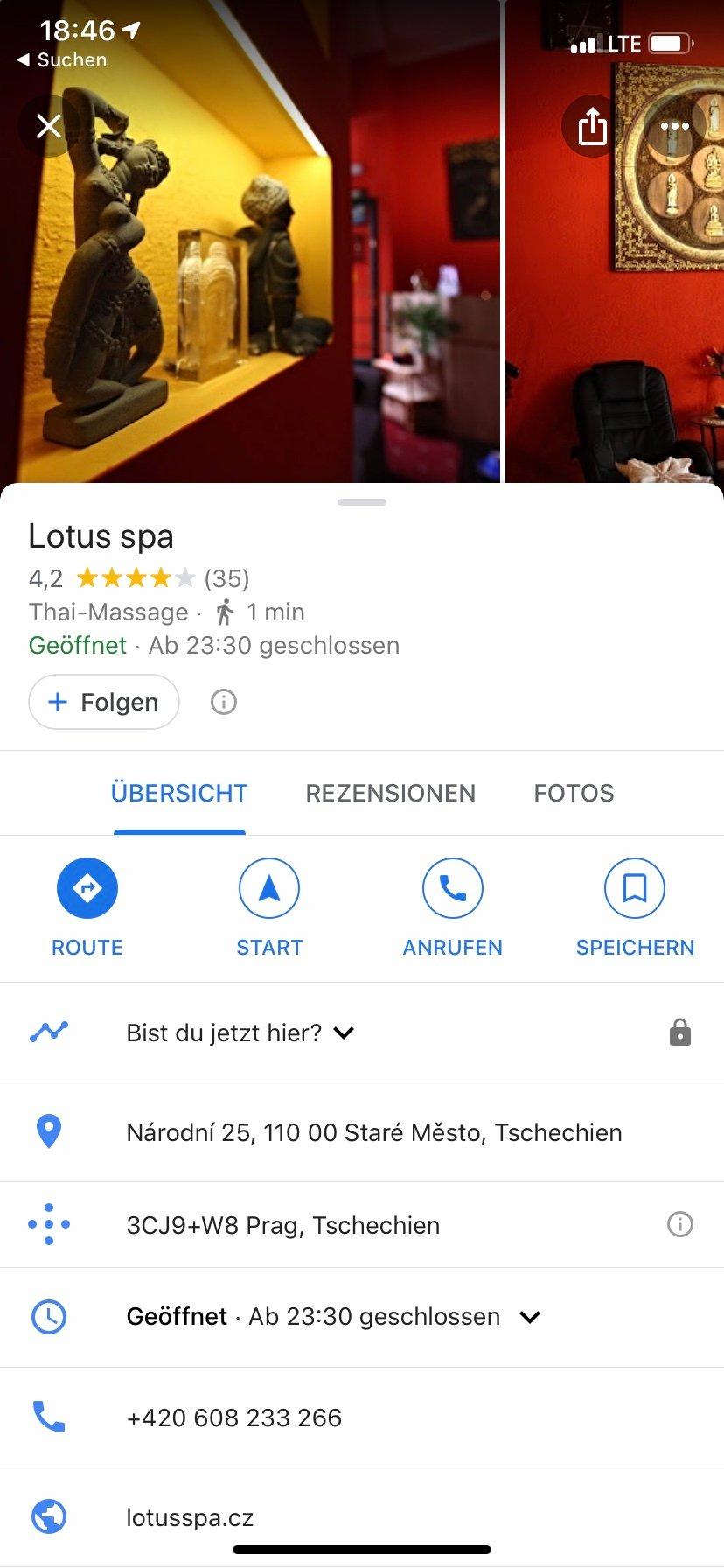
Task: Open the Fotos tab
Action: point(574,793)
